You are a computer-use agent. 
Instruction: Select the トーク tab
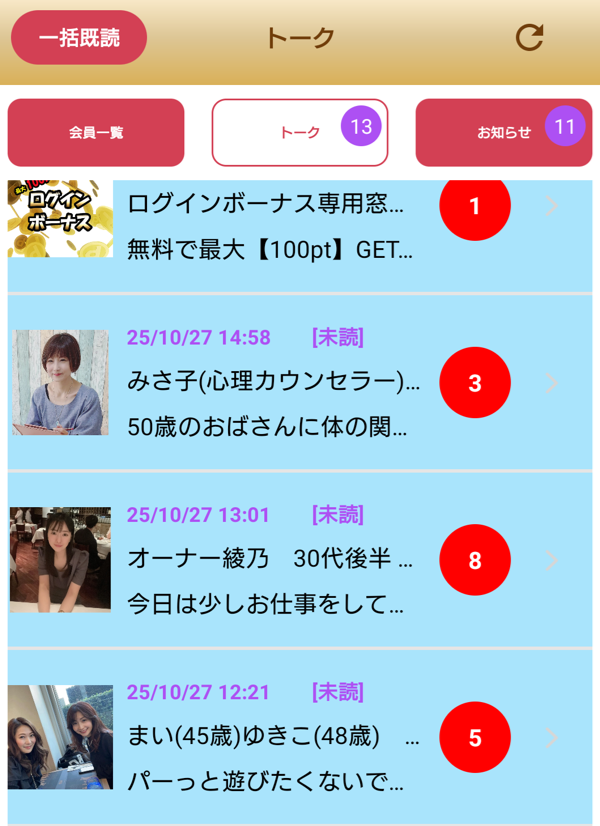pyautogui.click(x=299, y=132)
